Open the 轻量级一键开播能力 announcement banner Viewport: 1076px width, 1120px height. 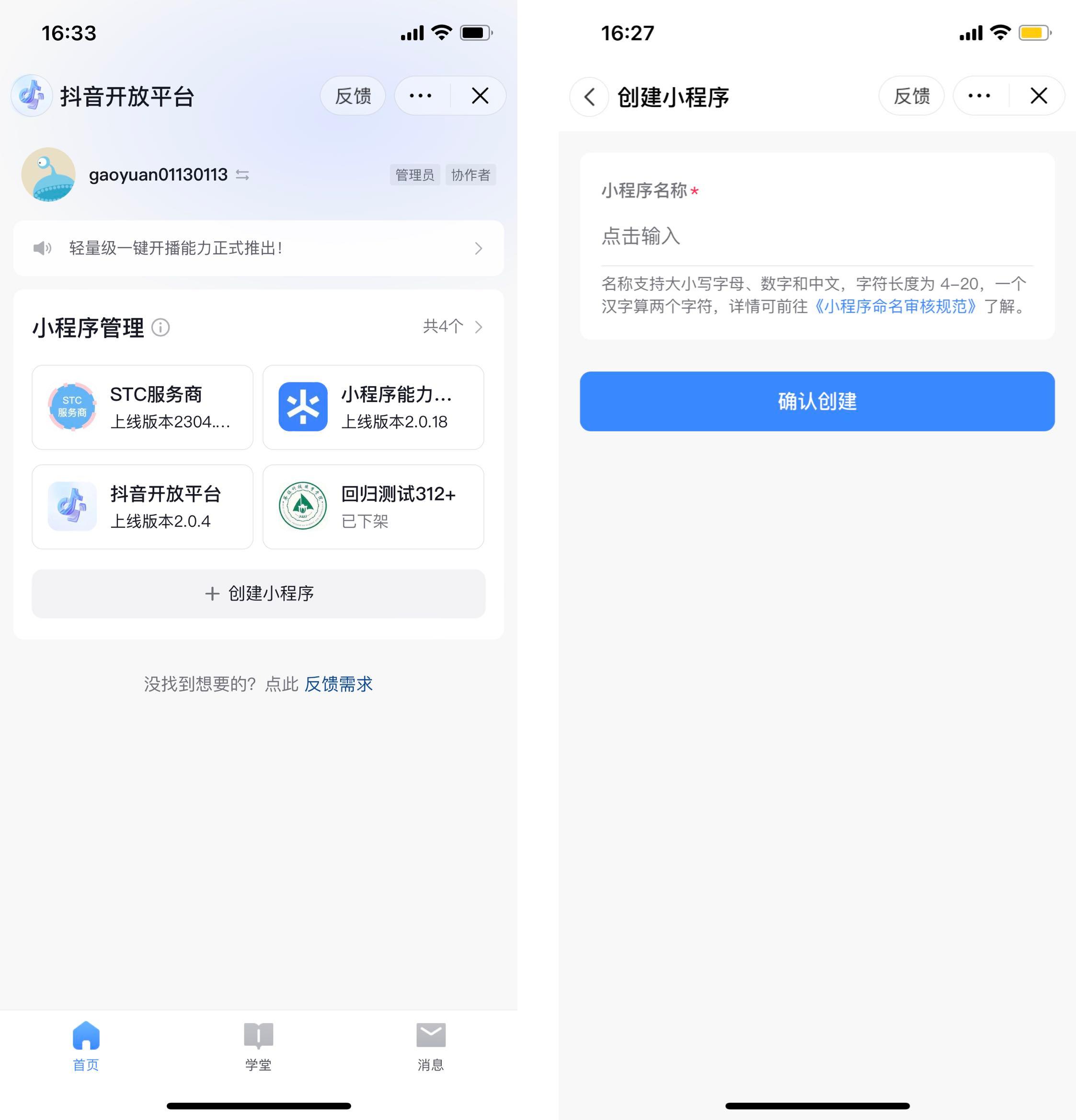click(259, 248)
